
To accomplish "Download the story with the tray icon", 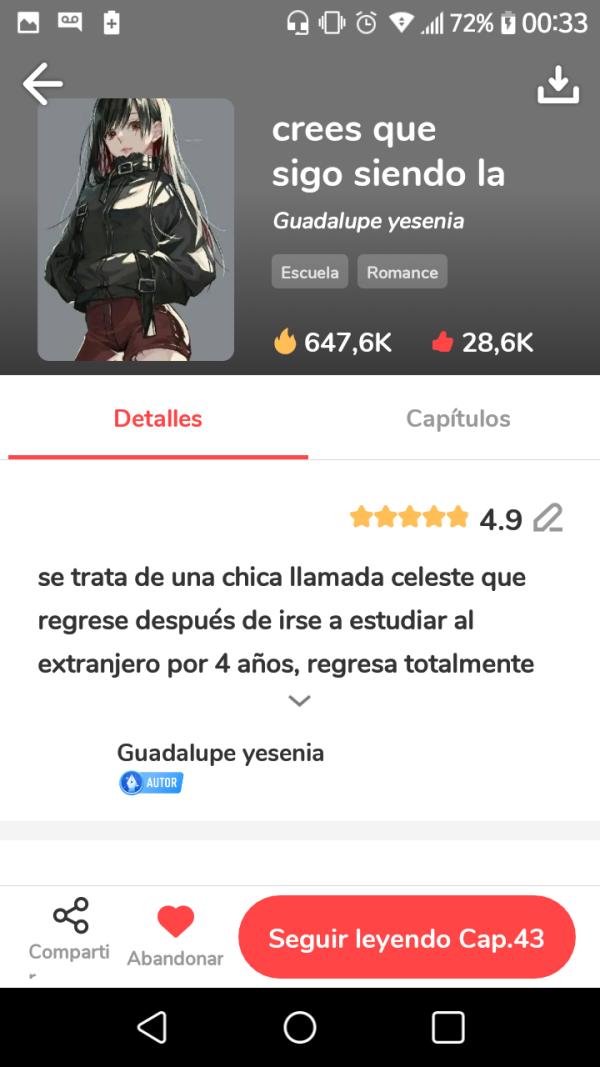I will point(558,85).
